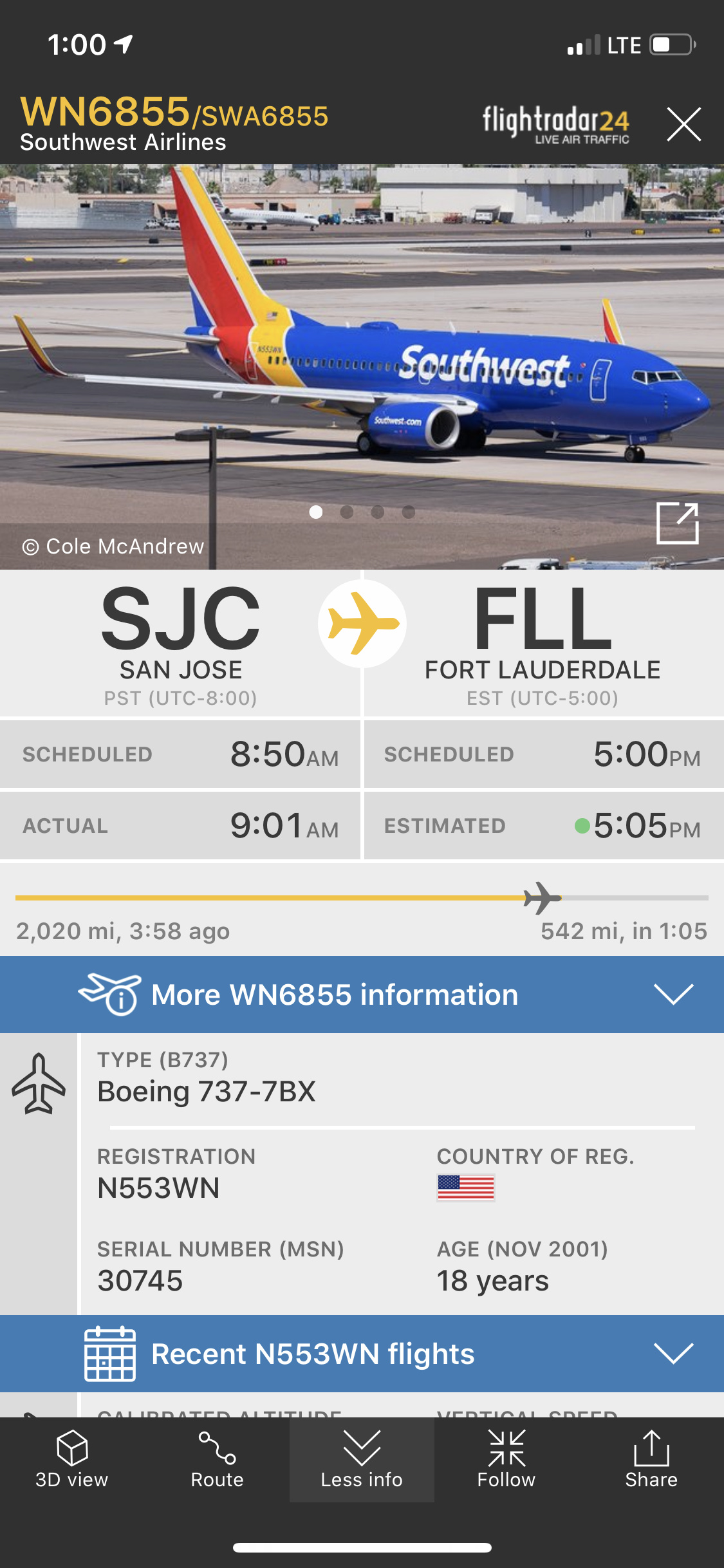
Task: Open the aircraft photo in full view
Action: click(x=677, y=523)
